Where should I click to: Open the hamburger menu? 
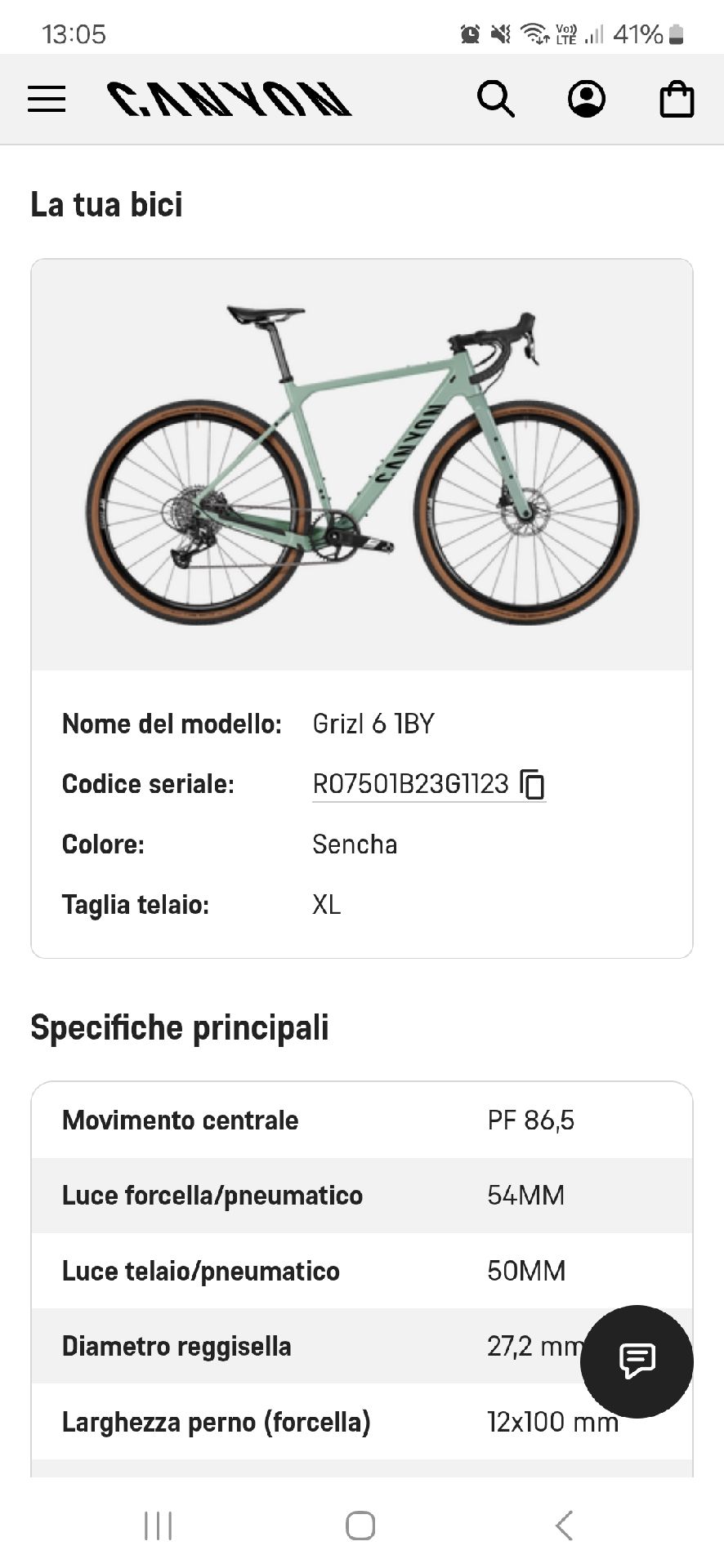click(47, 99)
